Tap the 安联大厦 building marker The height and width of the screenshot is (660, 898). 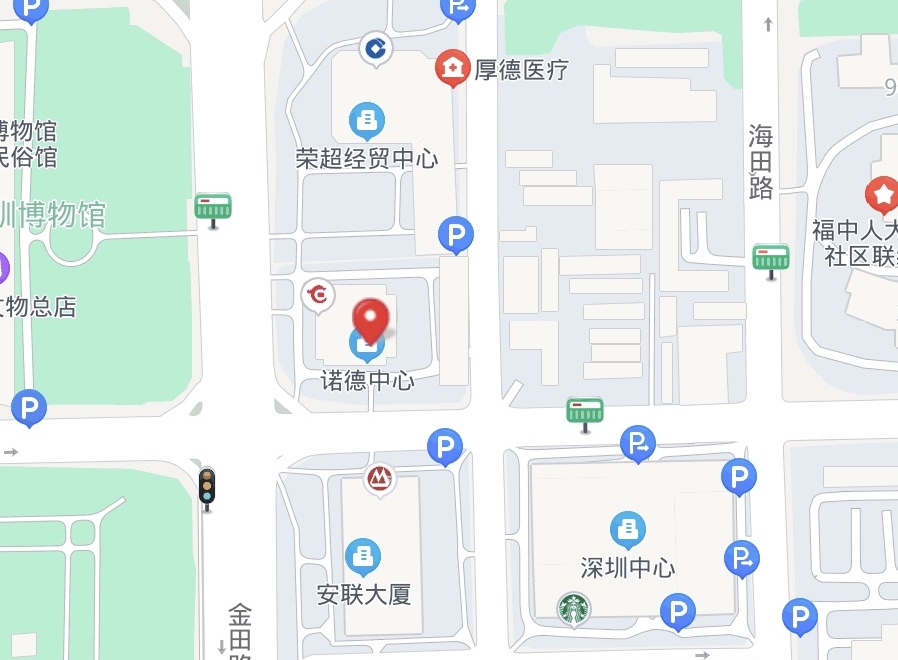[362, 556]
